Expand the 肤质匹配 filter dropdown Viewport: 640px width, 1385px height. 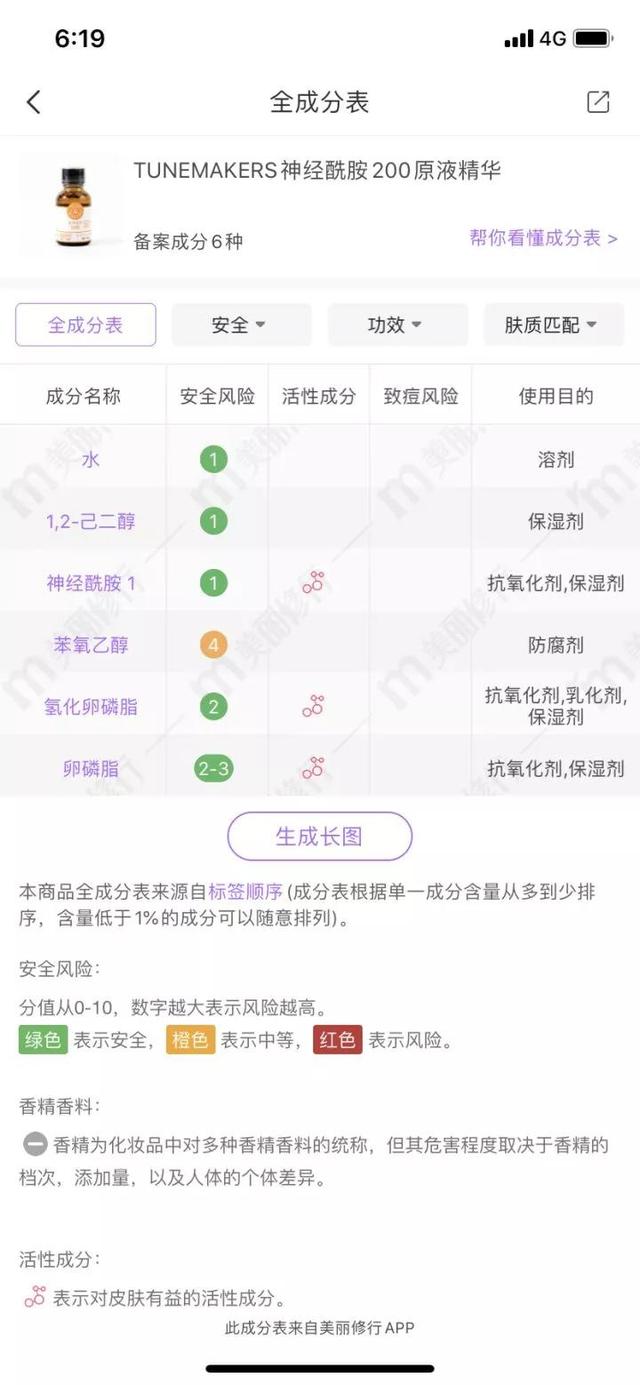553,325
